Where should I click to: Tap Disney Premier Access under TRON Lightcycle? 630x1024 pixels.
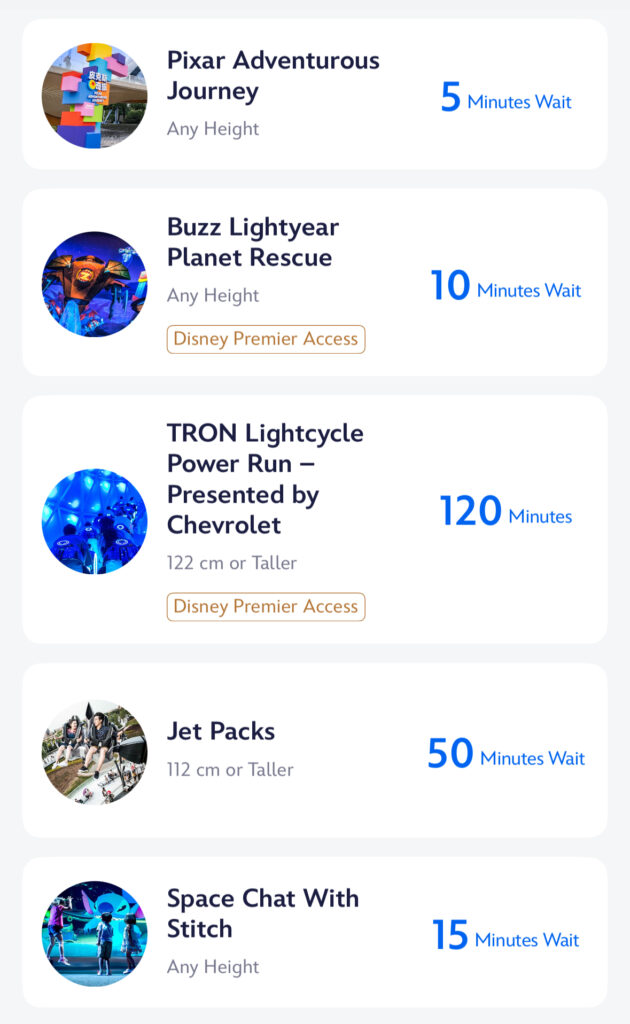coord(266,607)
